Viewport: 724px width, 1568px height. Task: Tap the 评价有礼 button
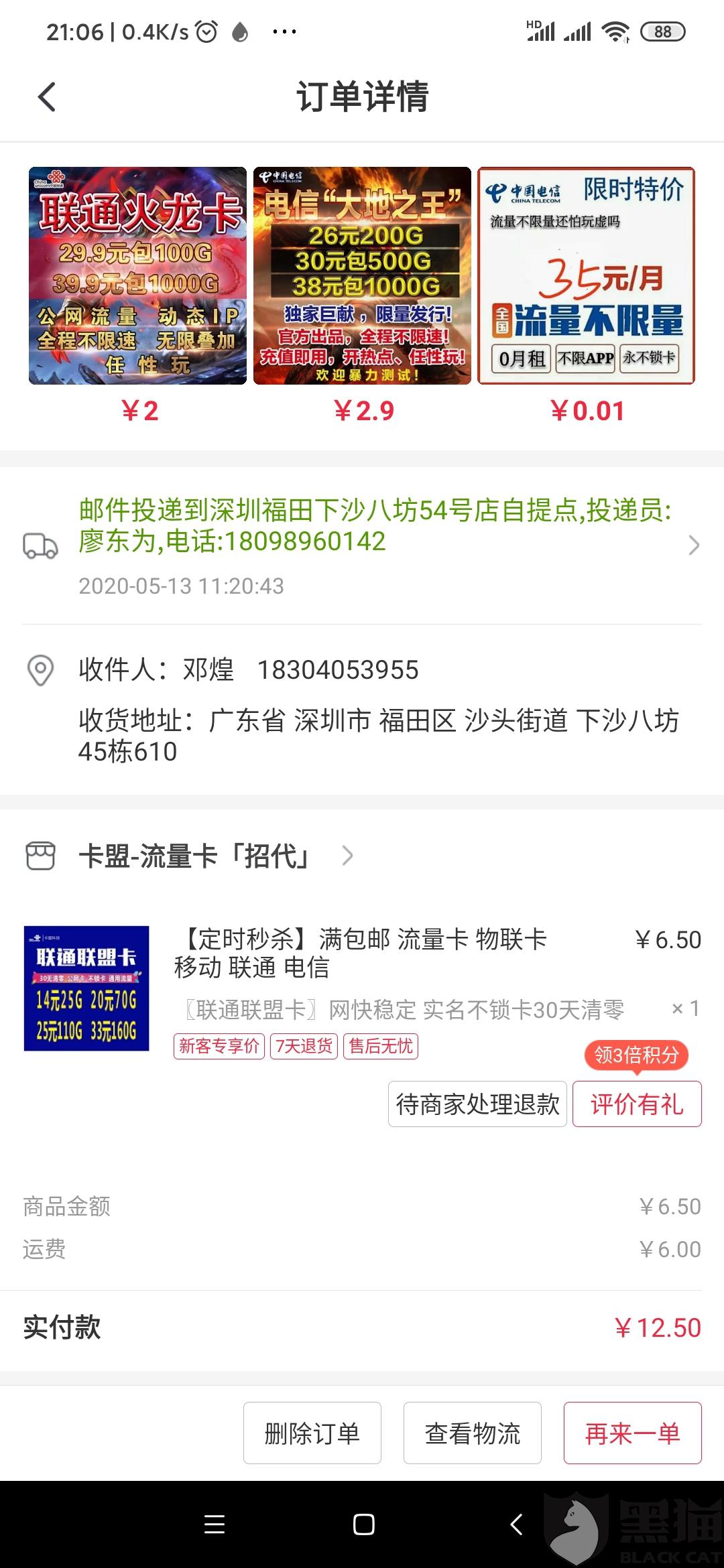tap(637, 1104)
